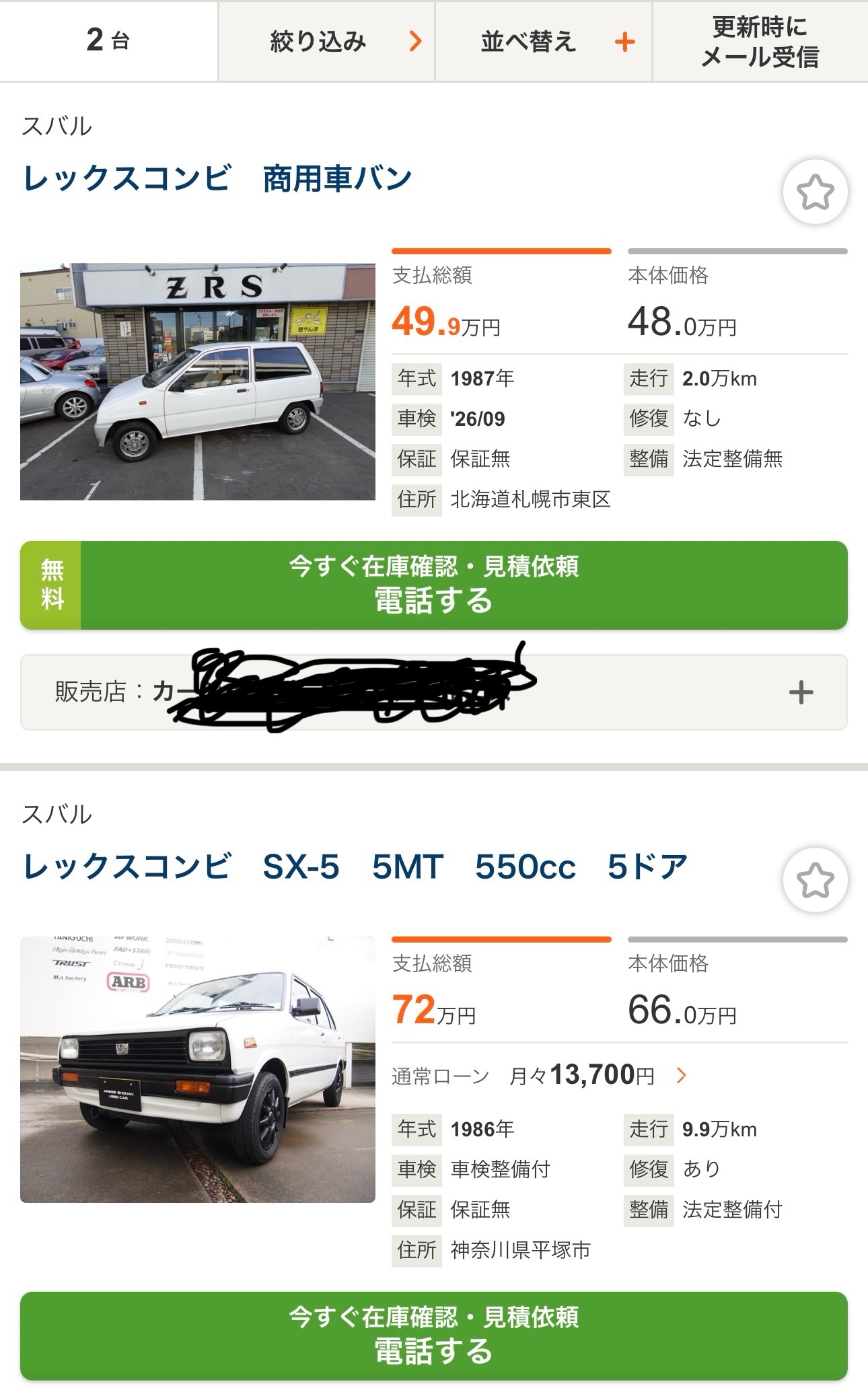Open the 絞り込み filter options

[326, 42]
